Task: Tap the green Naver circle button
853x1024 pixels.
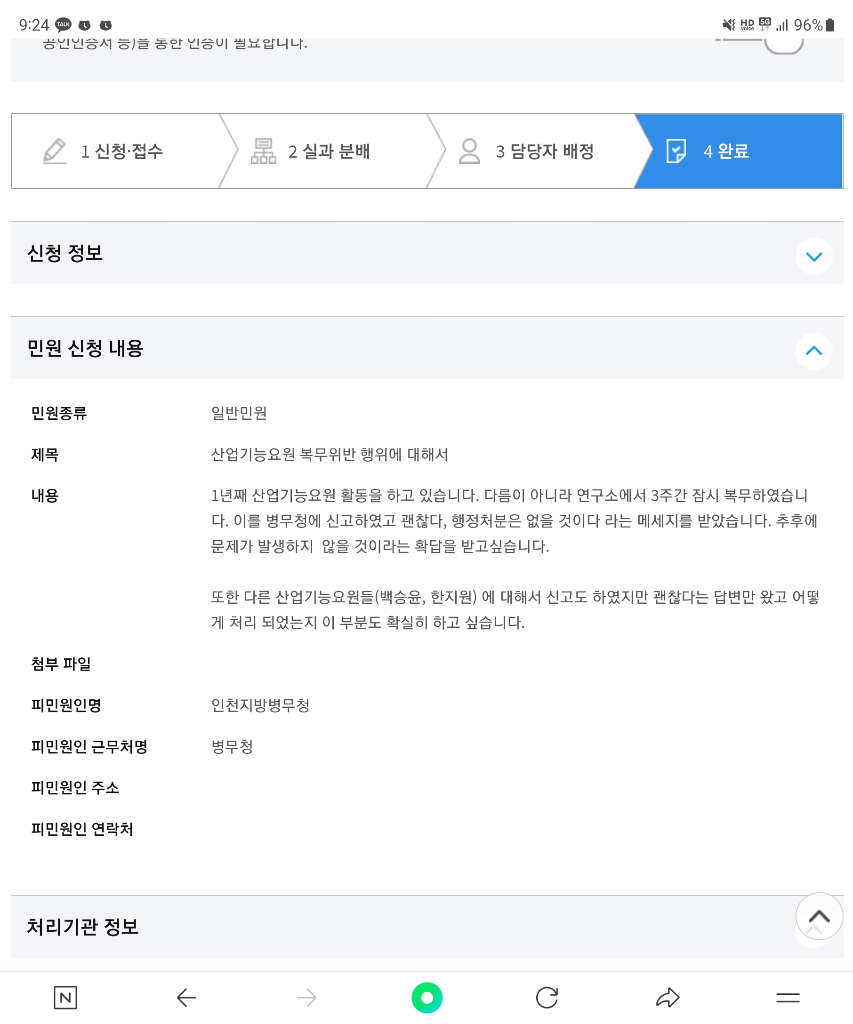Action: pos(426,997)
